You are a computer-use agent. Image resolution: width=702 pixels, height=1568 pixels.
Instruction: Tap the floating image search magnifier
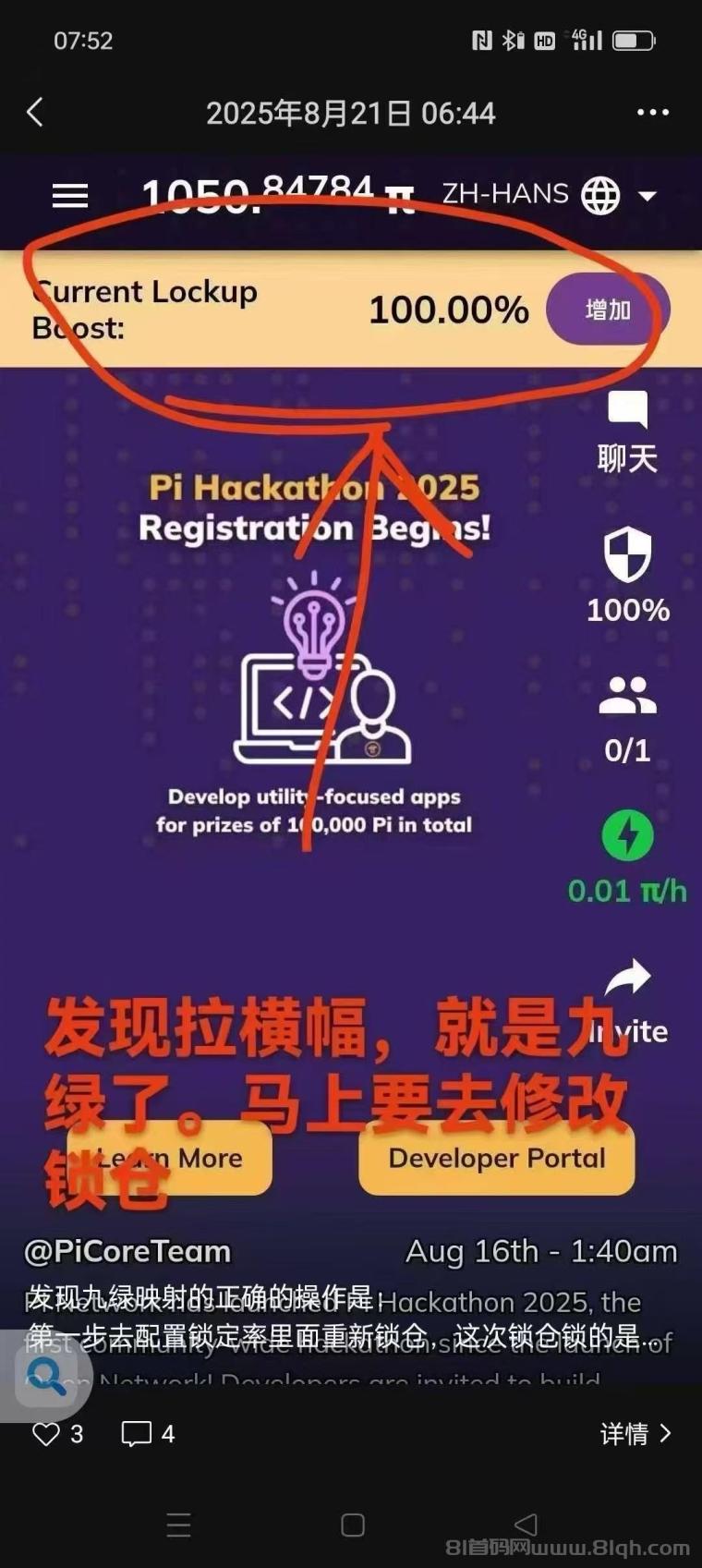coord(47,1376)
